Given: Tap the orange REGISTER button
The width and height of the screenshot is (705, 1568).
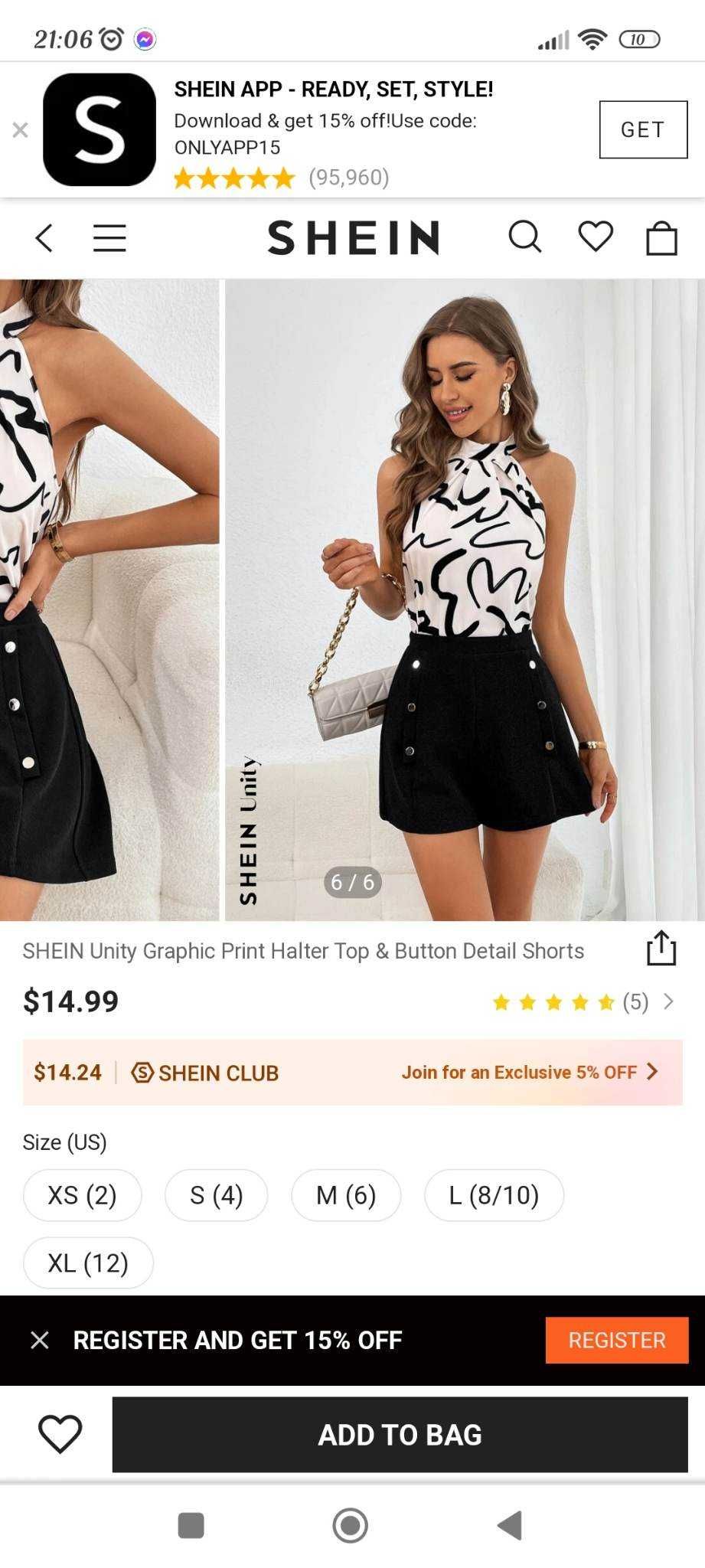Looking at the screenshot, I should click(616, 1340).
